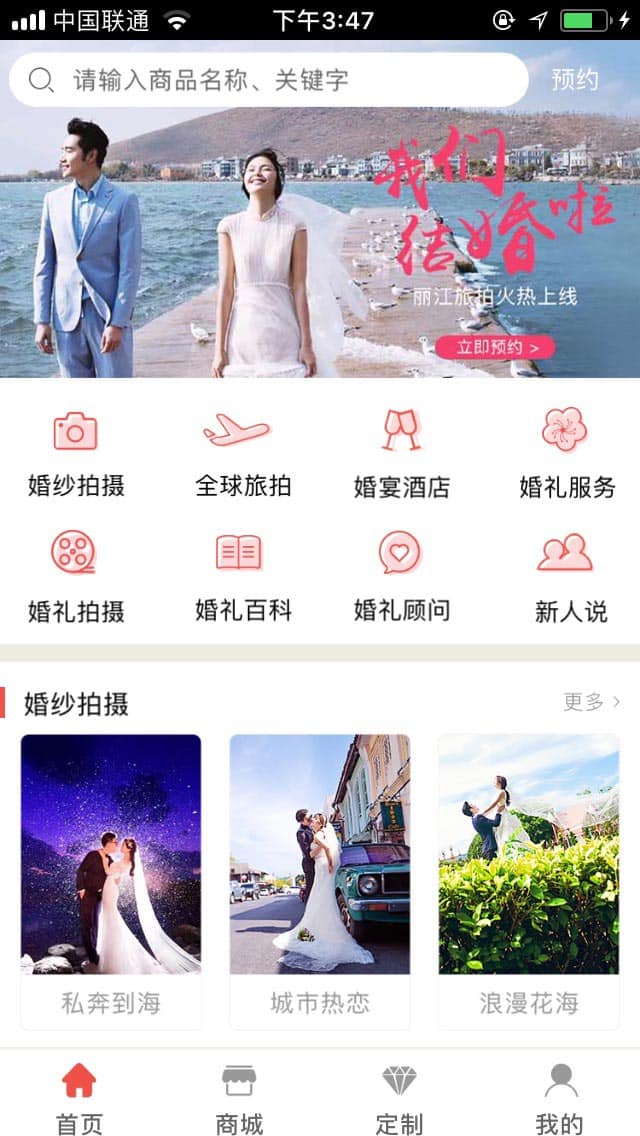Open 婚礼百科 category
The image size is (640, 1136).
point(242,577)
